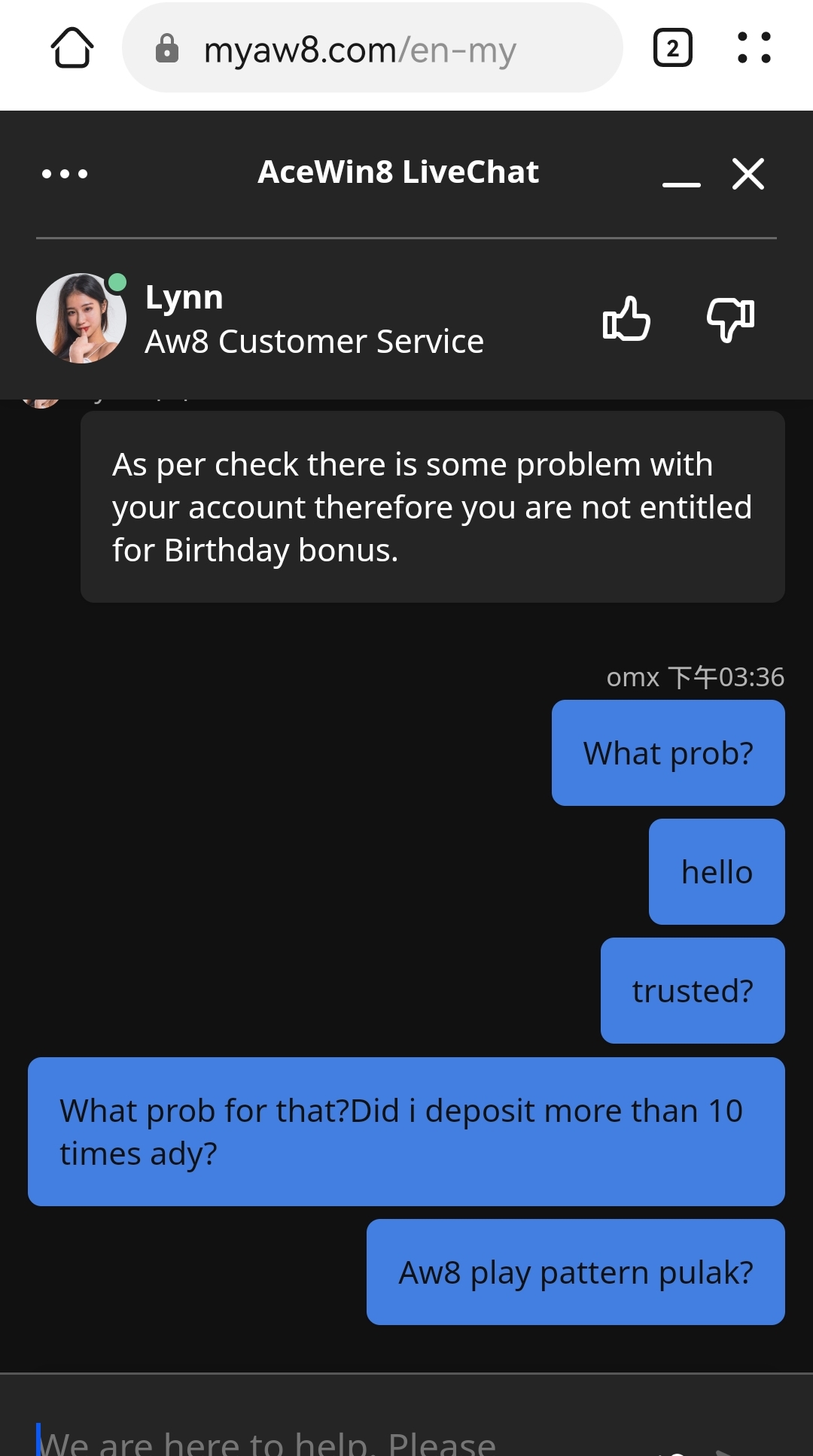Go to the browser home page
The height and width of the screenshot is (1456, 813).
(72, 48)
